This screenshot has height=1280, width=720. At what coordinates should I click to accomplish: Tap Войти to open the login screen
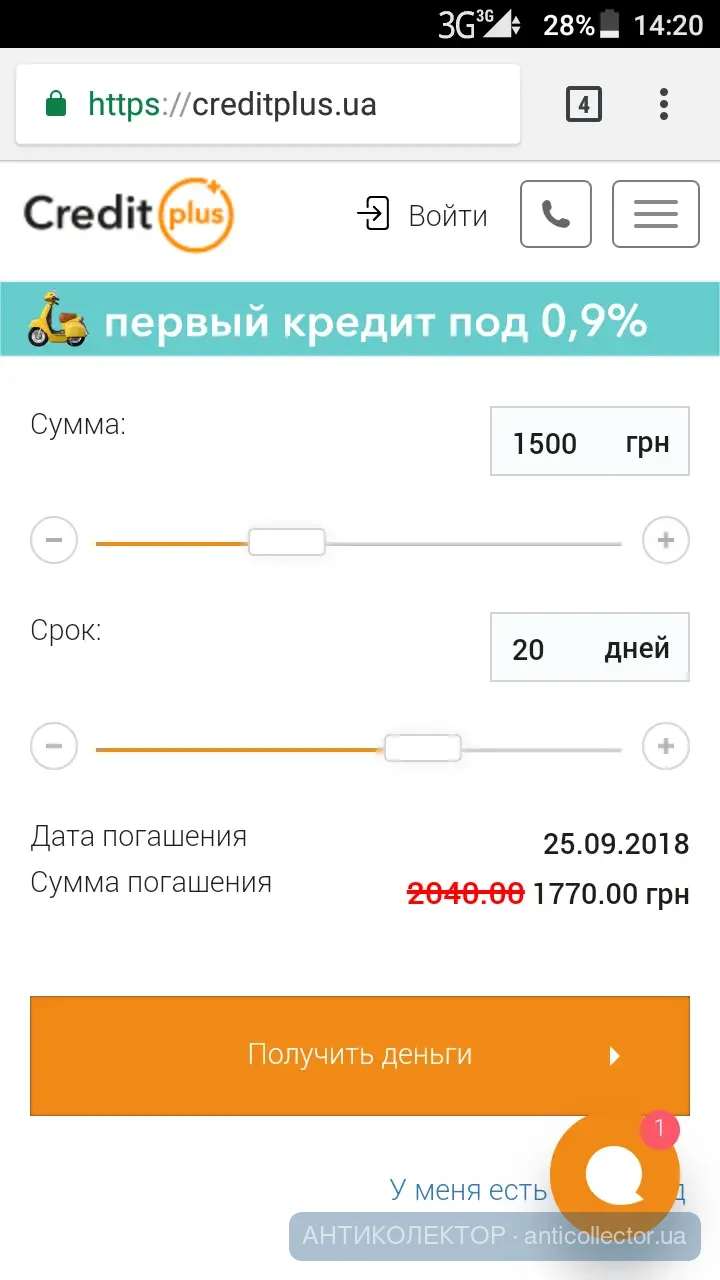[x=447, y=214]
